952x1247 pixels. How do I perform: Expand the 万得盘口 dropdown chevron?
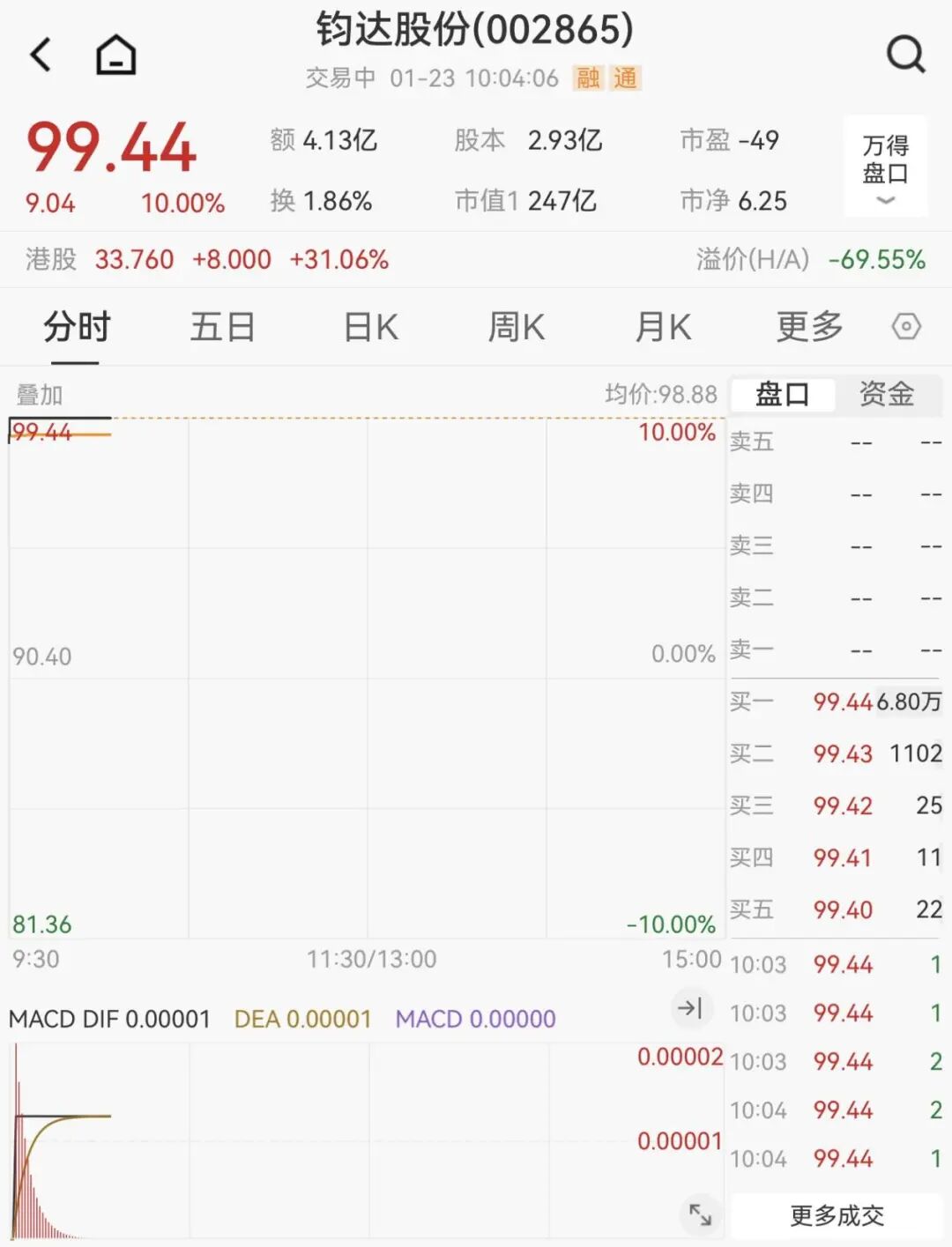(x=885, y=201)
